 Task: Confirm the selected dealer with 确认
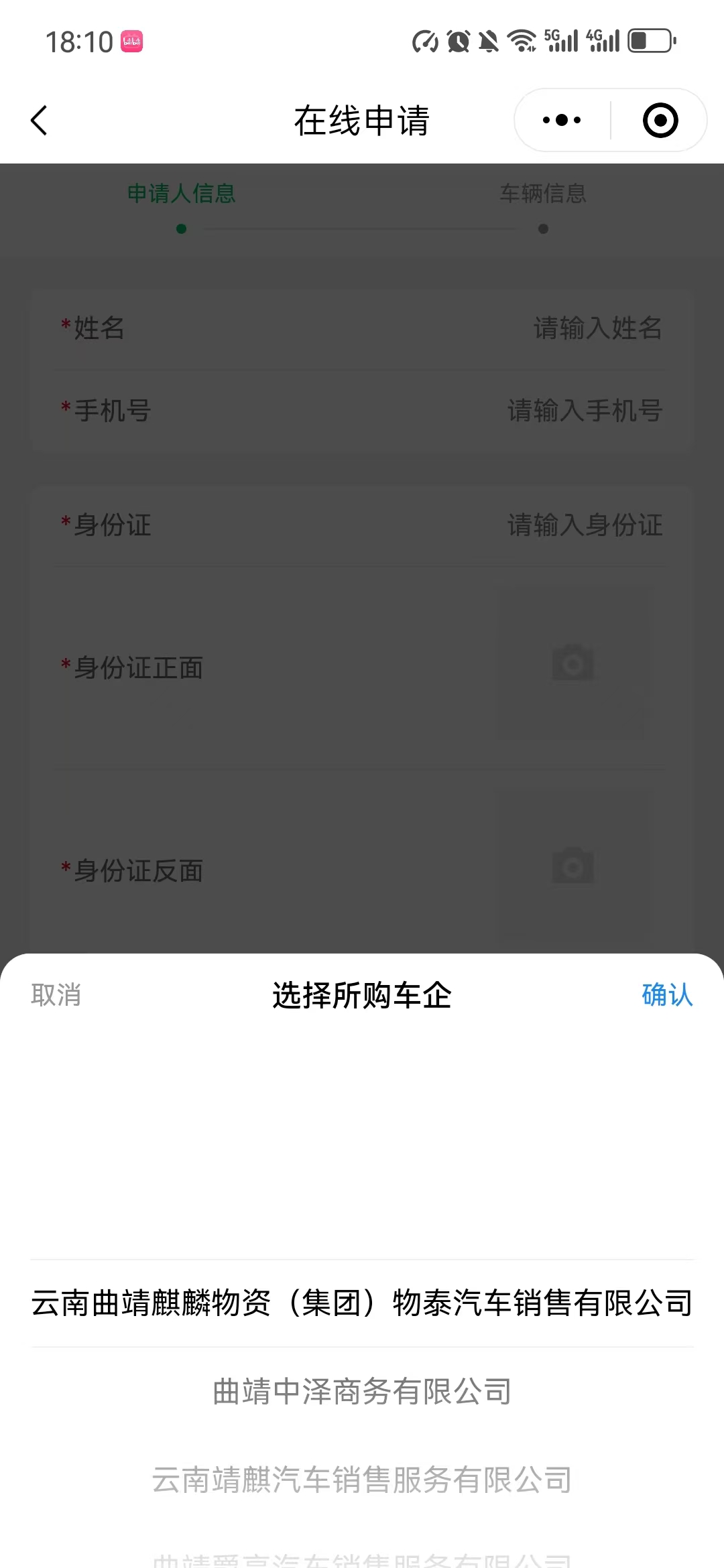point(666,995)
